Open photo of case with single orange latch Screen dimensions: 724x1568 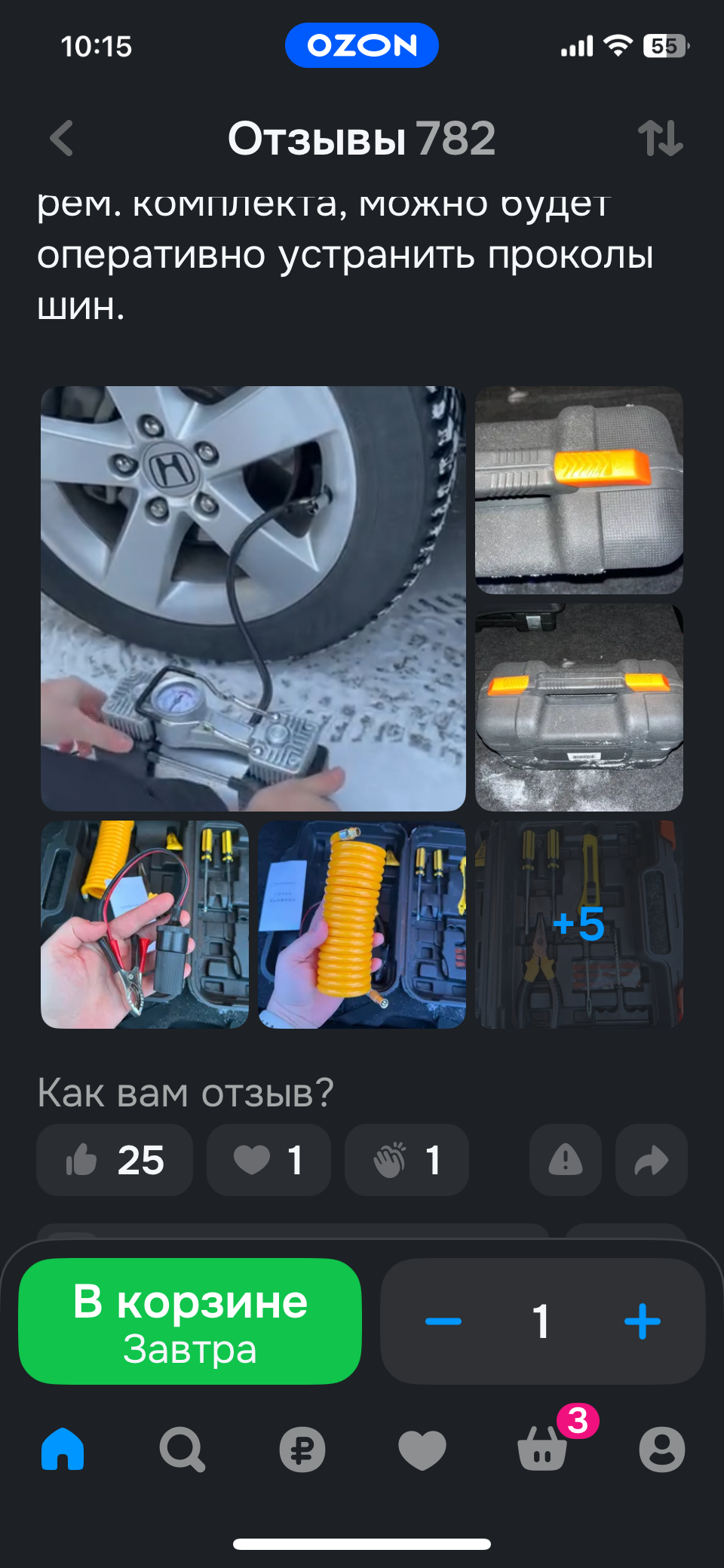(x=578, y=489)
